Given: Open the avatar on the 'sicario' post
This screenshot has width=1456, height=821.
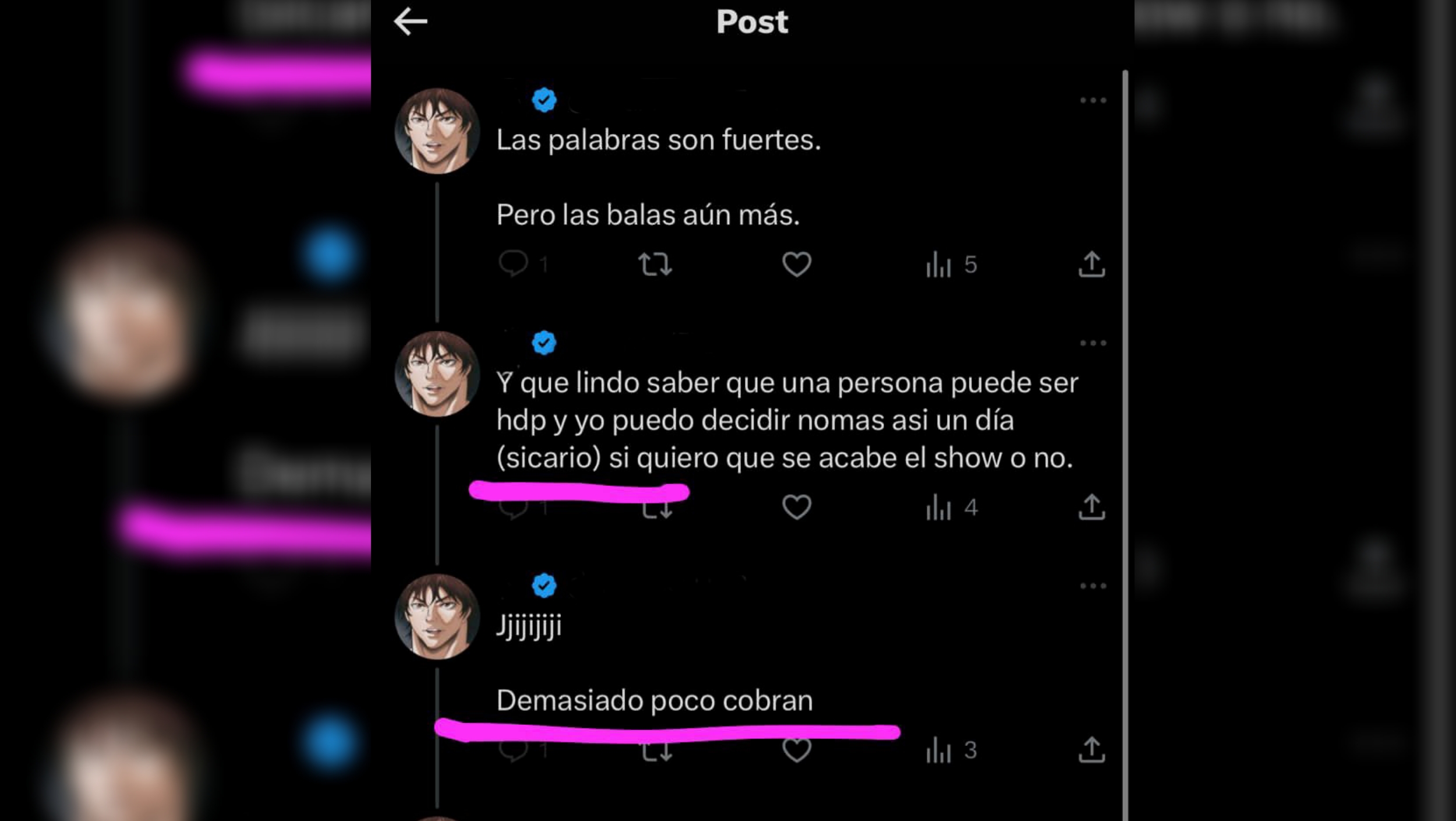Looking at the screenshot, I should (437, 374).
